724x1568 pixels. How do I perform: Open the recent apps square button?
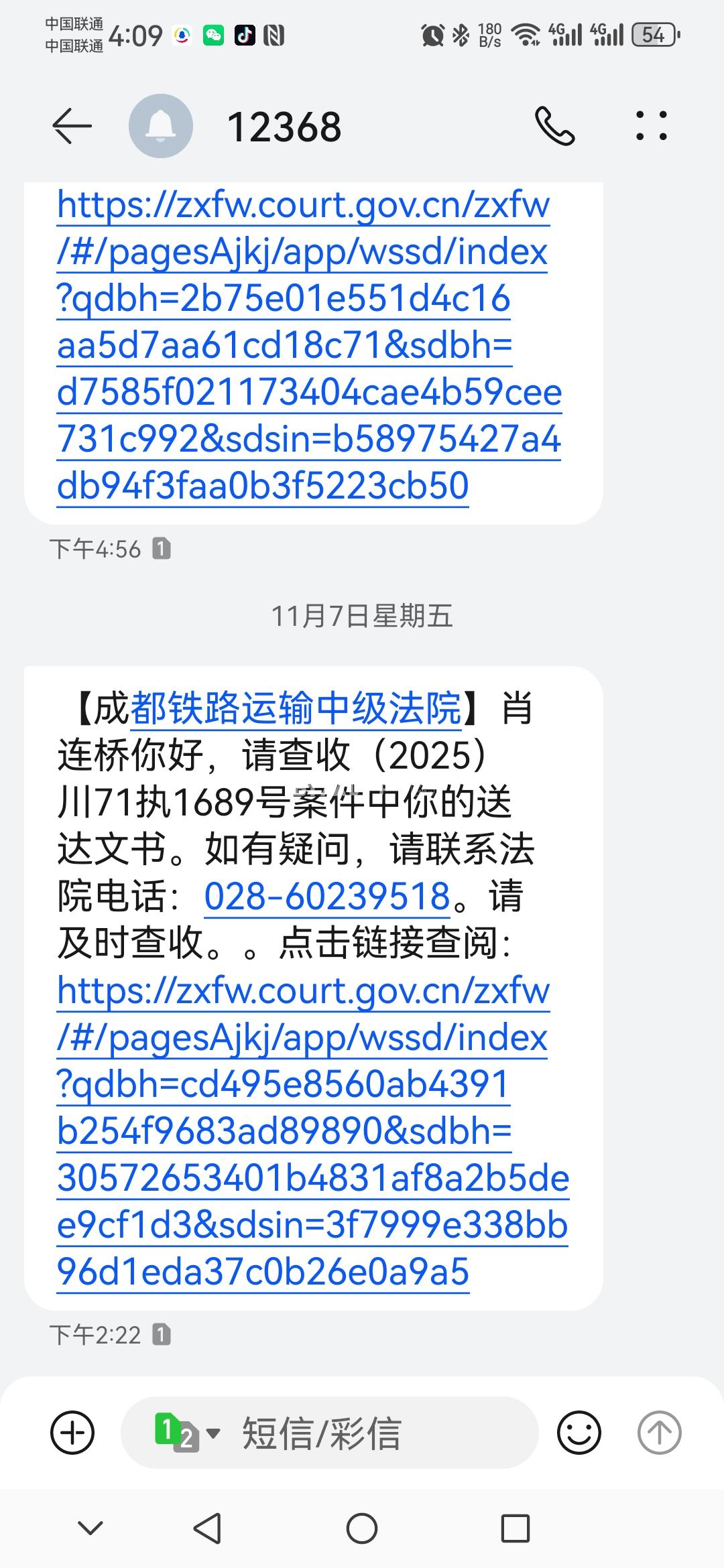point(515,1529)
